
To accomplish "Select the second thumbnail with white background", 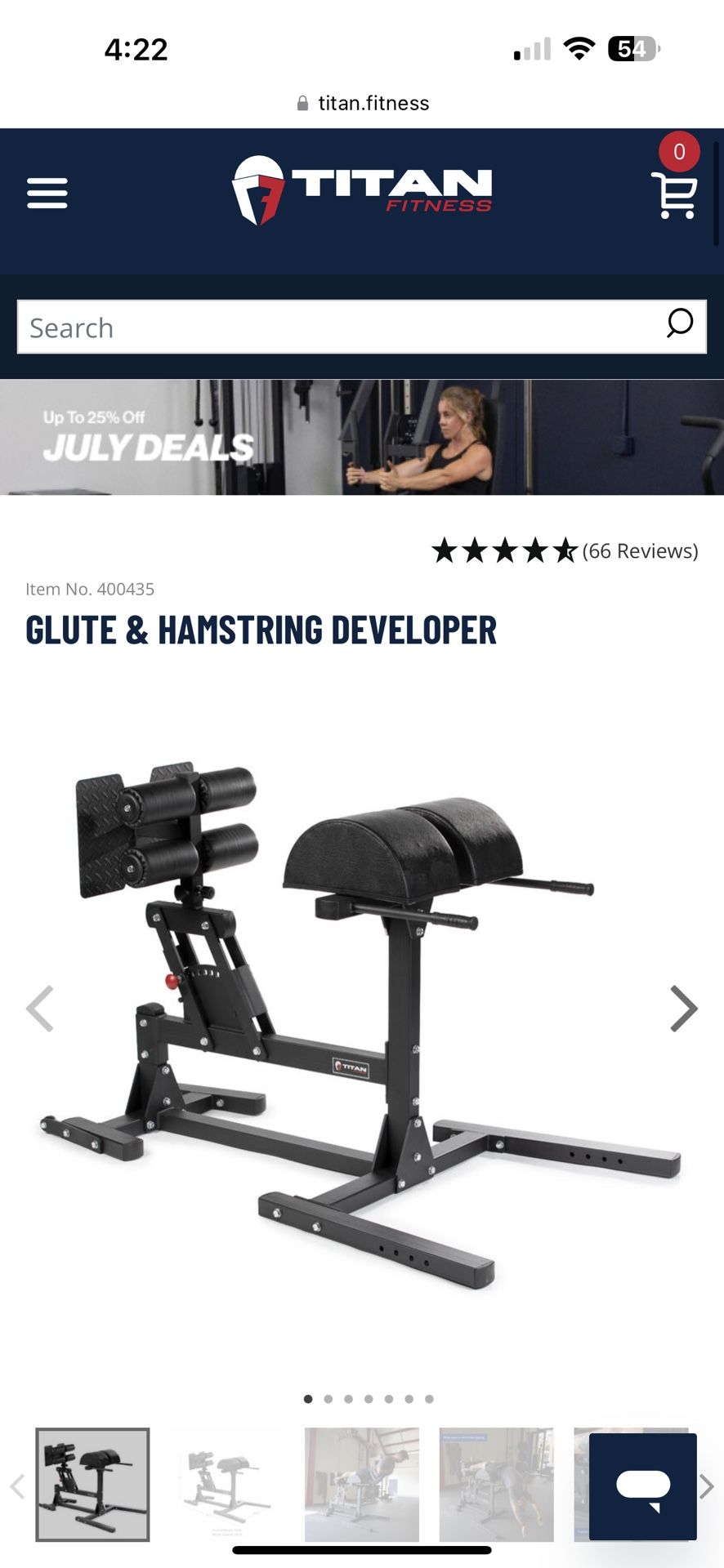I will point(227,1485).
